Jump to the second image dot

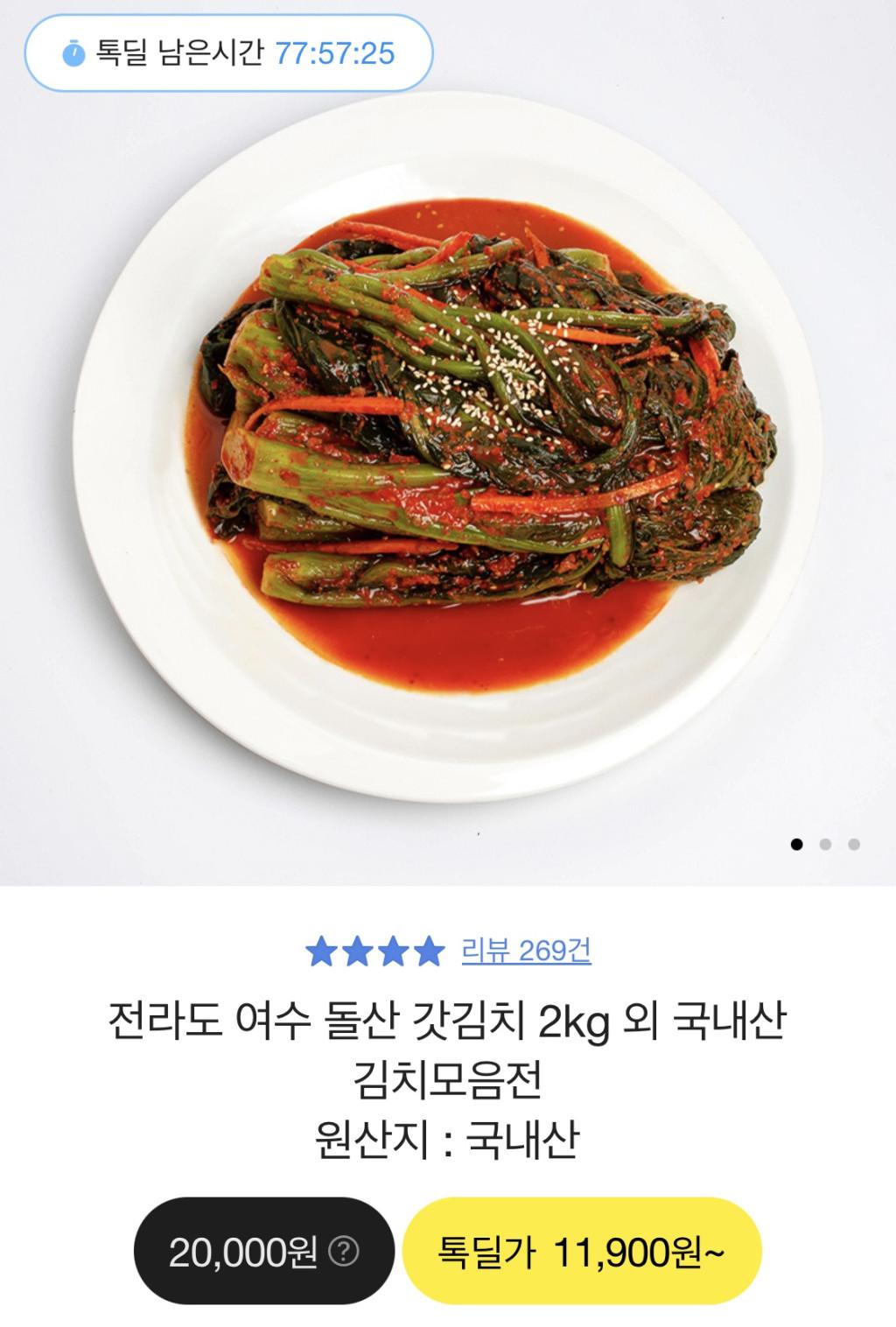point(825,844)
